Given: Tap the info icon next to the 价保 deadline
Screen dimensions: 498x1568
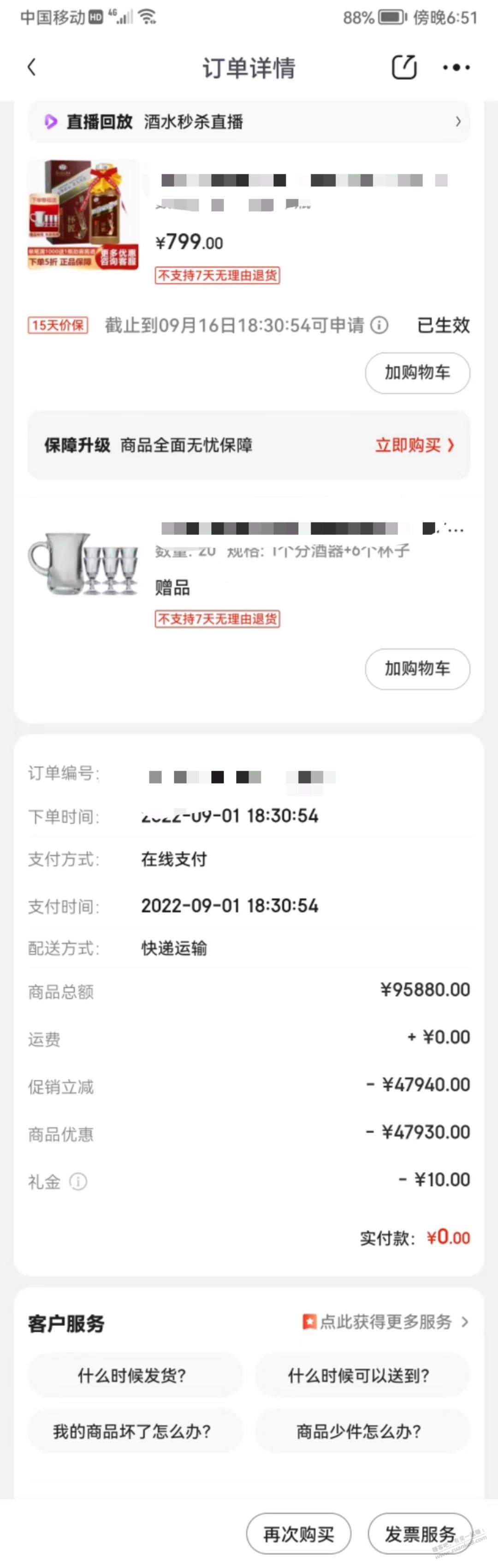Looking at the screenshot, I should [379, 325].
